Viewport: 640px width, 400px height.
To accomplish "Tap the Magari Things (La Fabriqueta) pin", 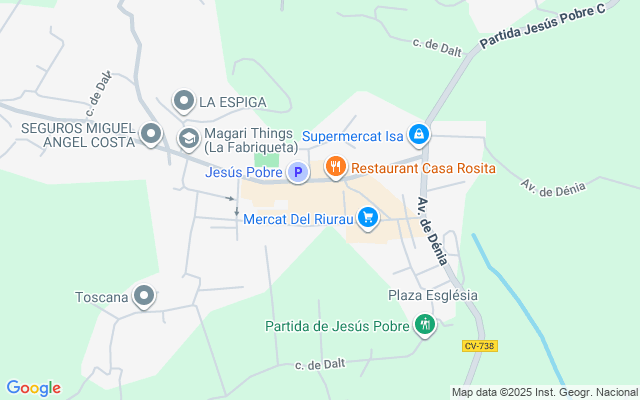I will point(188,138).
